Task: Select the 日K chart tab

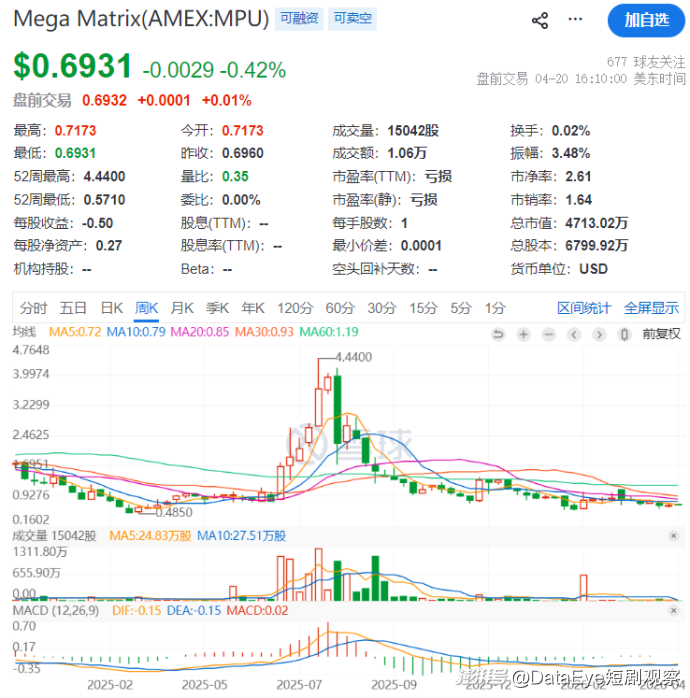Action: pos(111,308)
